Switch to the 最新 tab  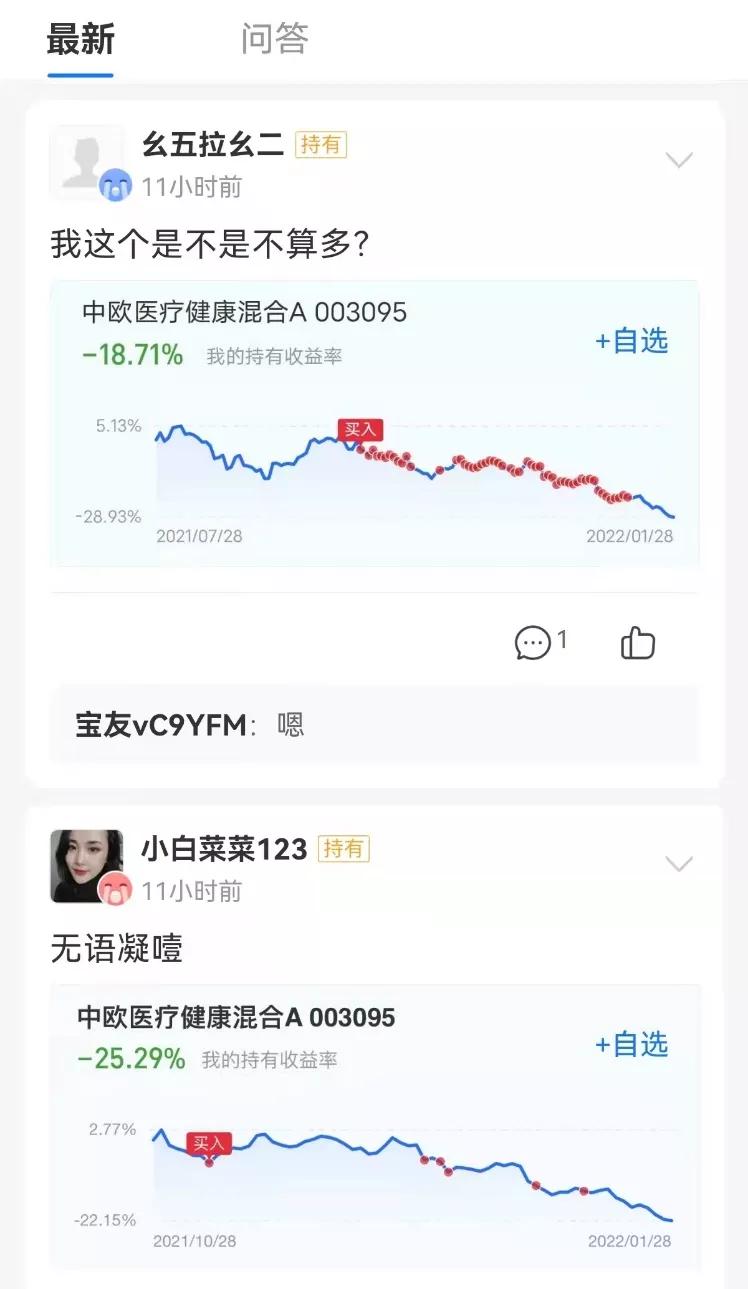81,38
